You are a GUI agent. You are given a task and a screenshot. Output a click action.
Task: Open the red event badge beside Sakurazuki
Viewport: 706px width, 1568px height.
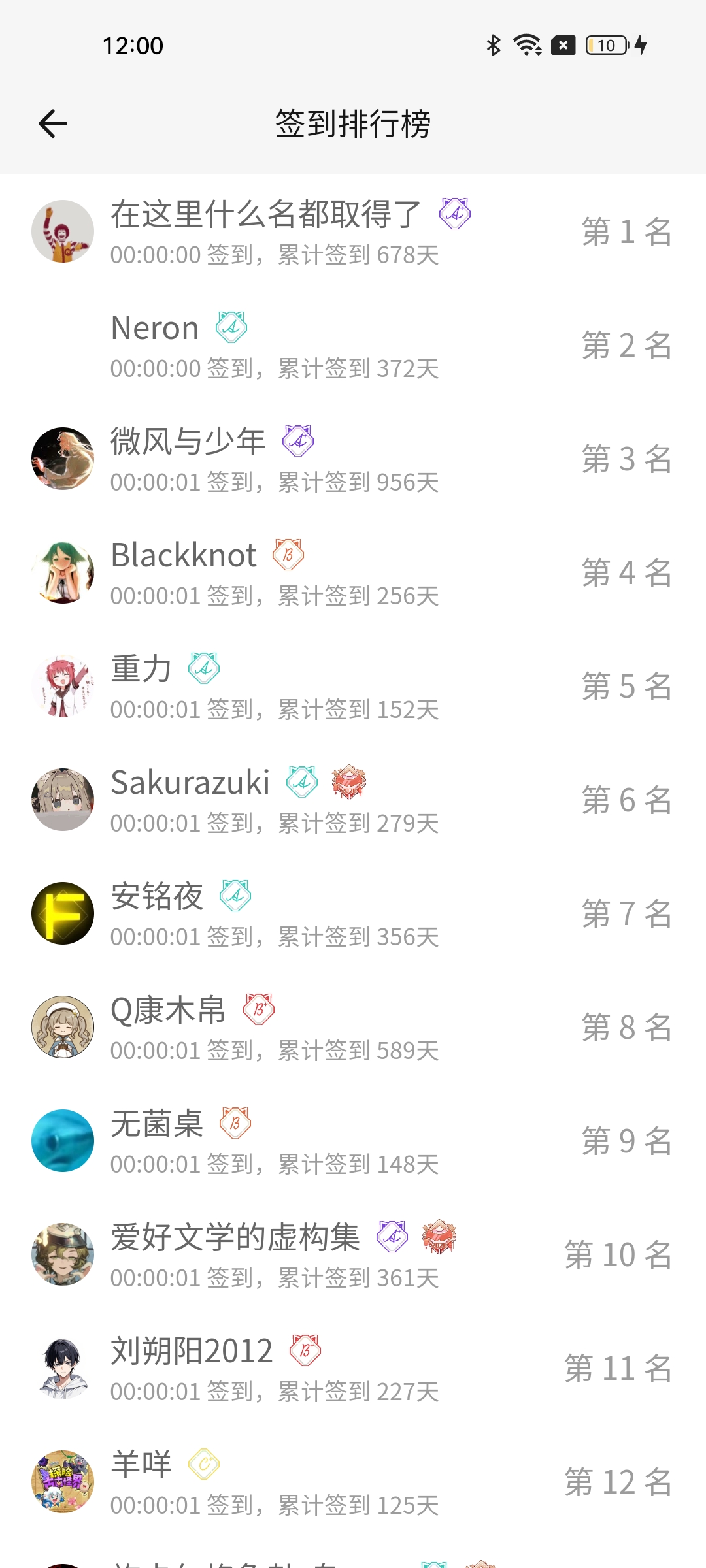pos(348,782)
